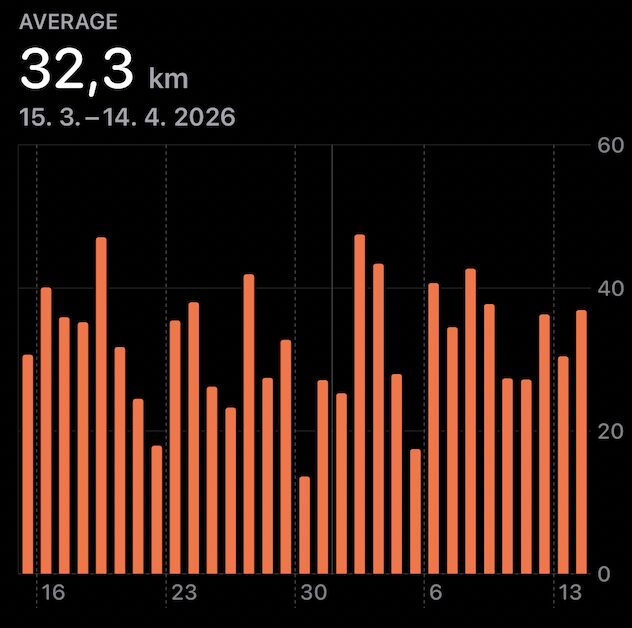Viewport: 632px width, 628px height.
Task: Tap the last bar of the chart, 14 April
Action: (x=581, y=442)
